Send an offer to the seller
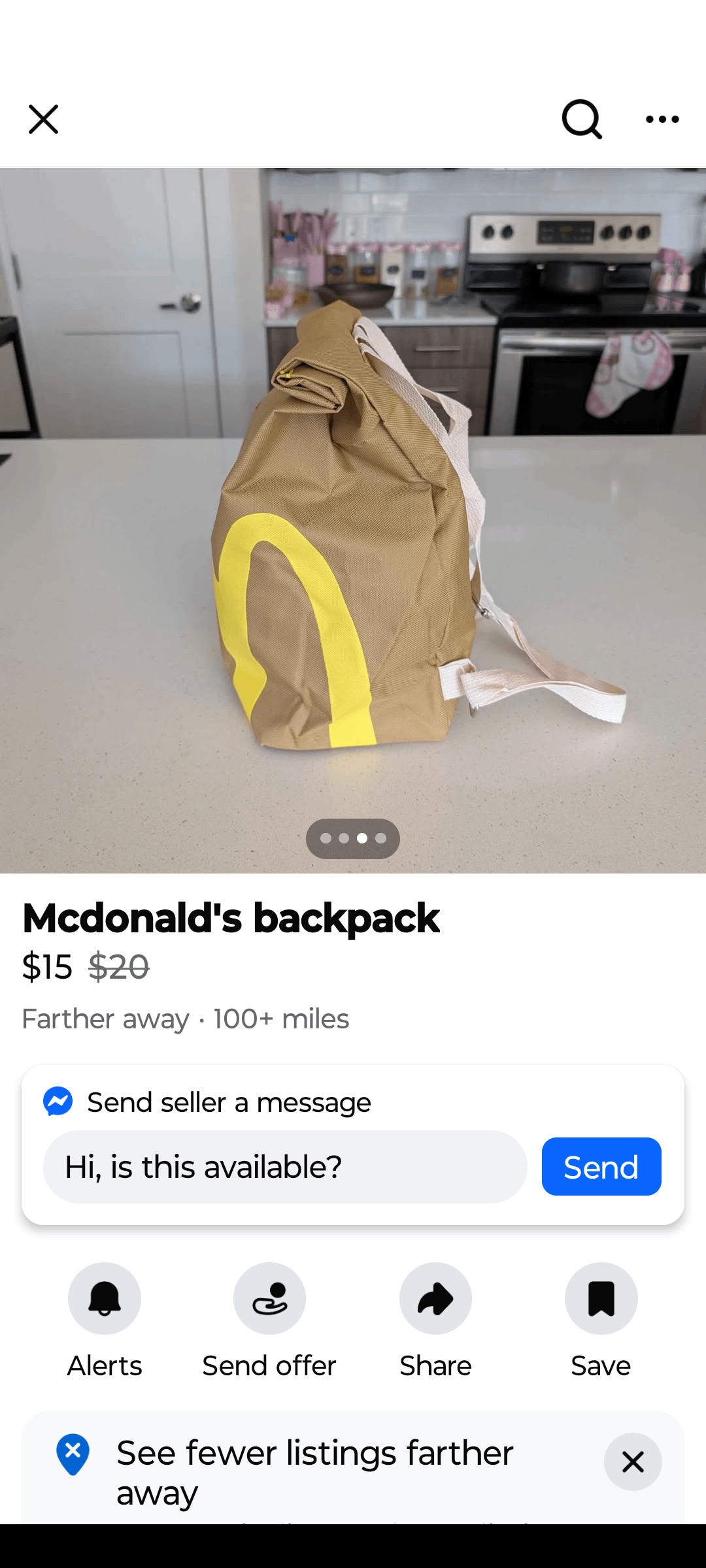The width and height of the screenshot is (706, 1568). point(269,1299)
